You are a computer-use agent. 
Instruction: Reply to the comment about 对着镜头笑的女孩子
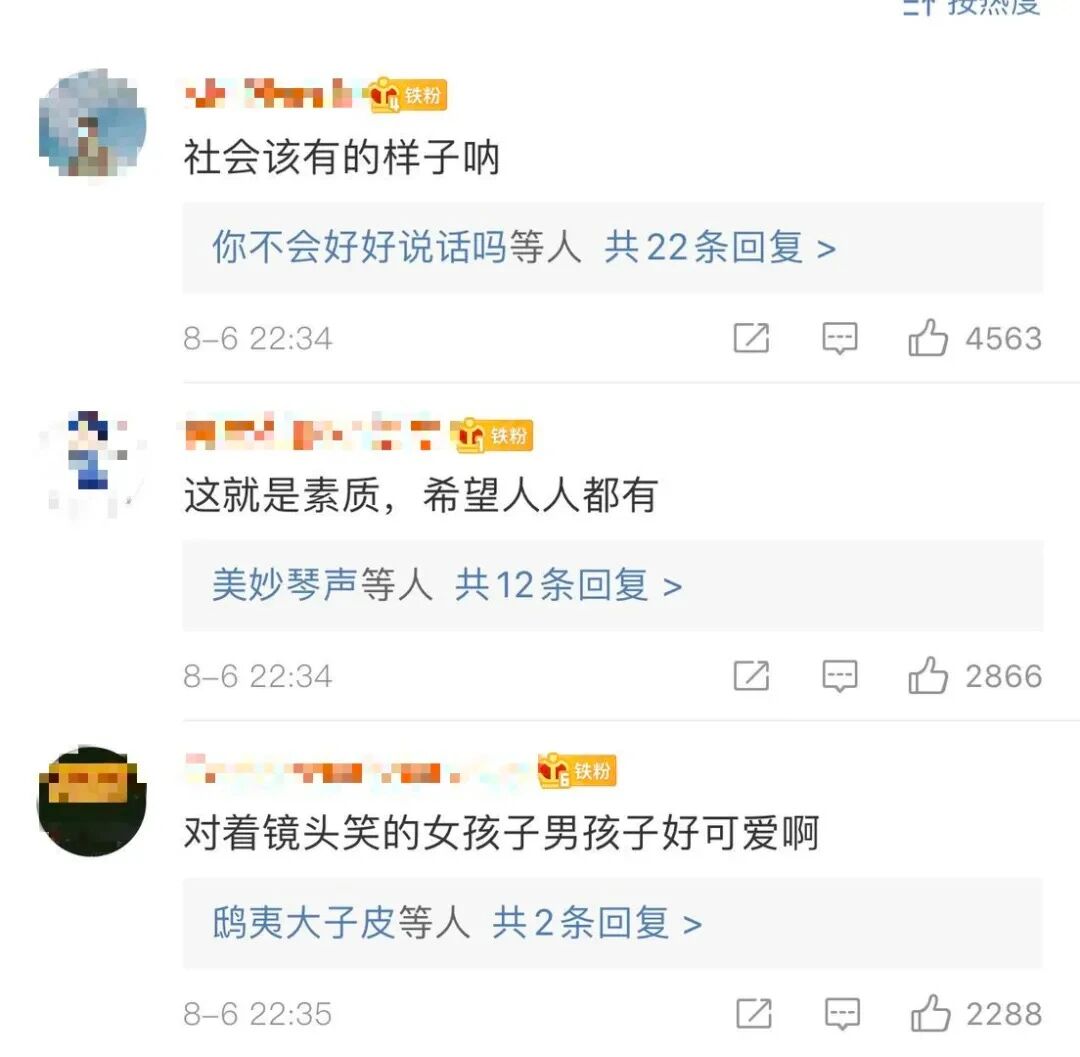pyautogui.click(x=841, y=1014)
